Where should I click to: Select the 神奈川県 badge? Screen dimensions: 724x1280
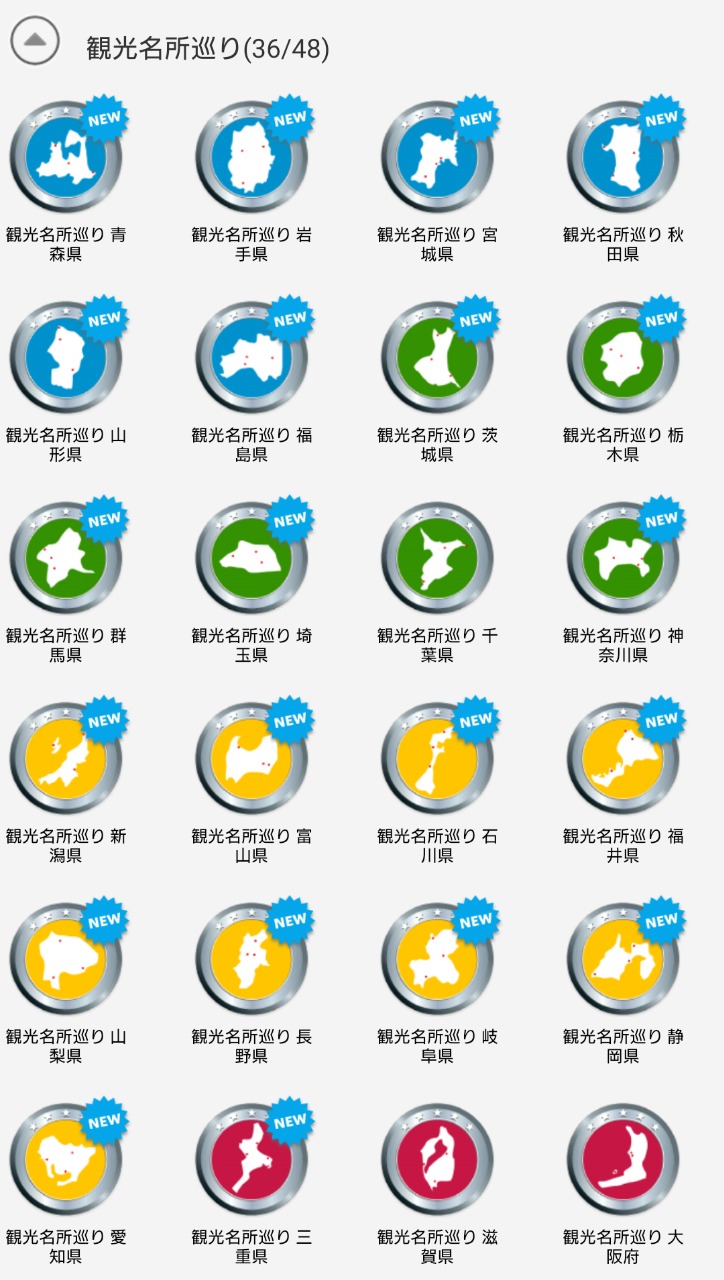pos(623,556)
